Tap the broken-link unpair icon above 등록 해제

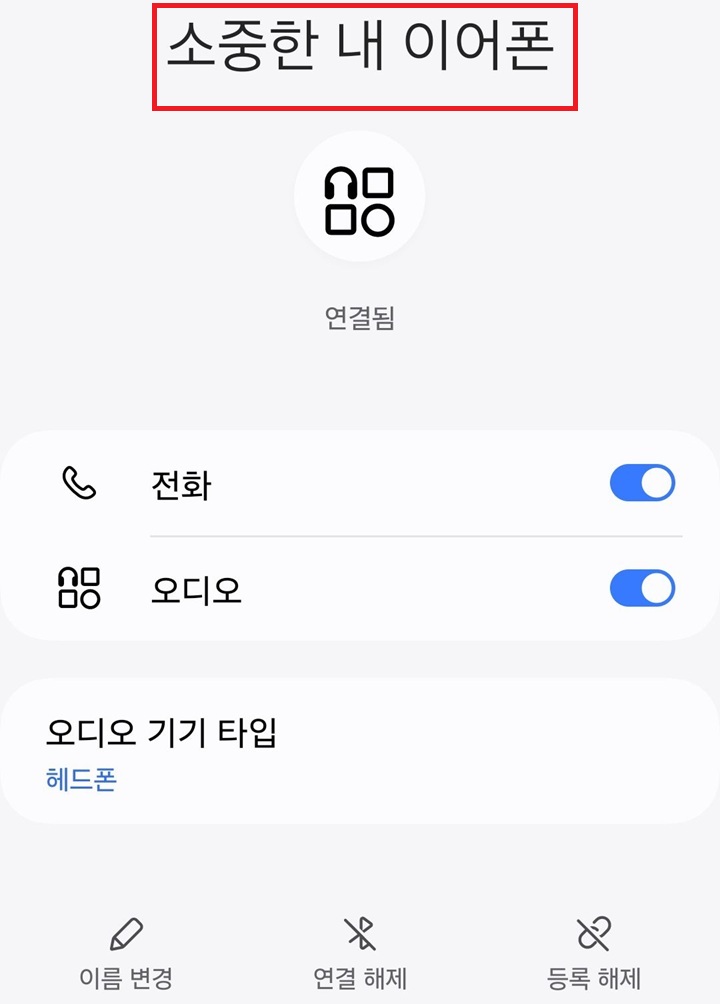[x=594, y=935]
